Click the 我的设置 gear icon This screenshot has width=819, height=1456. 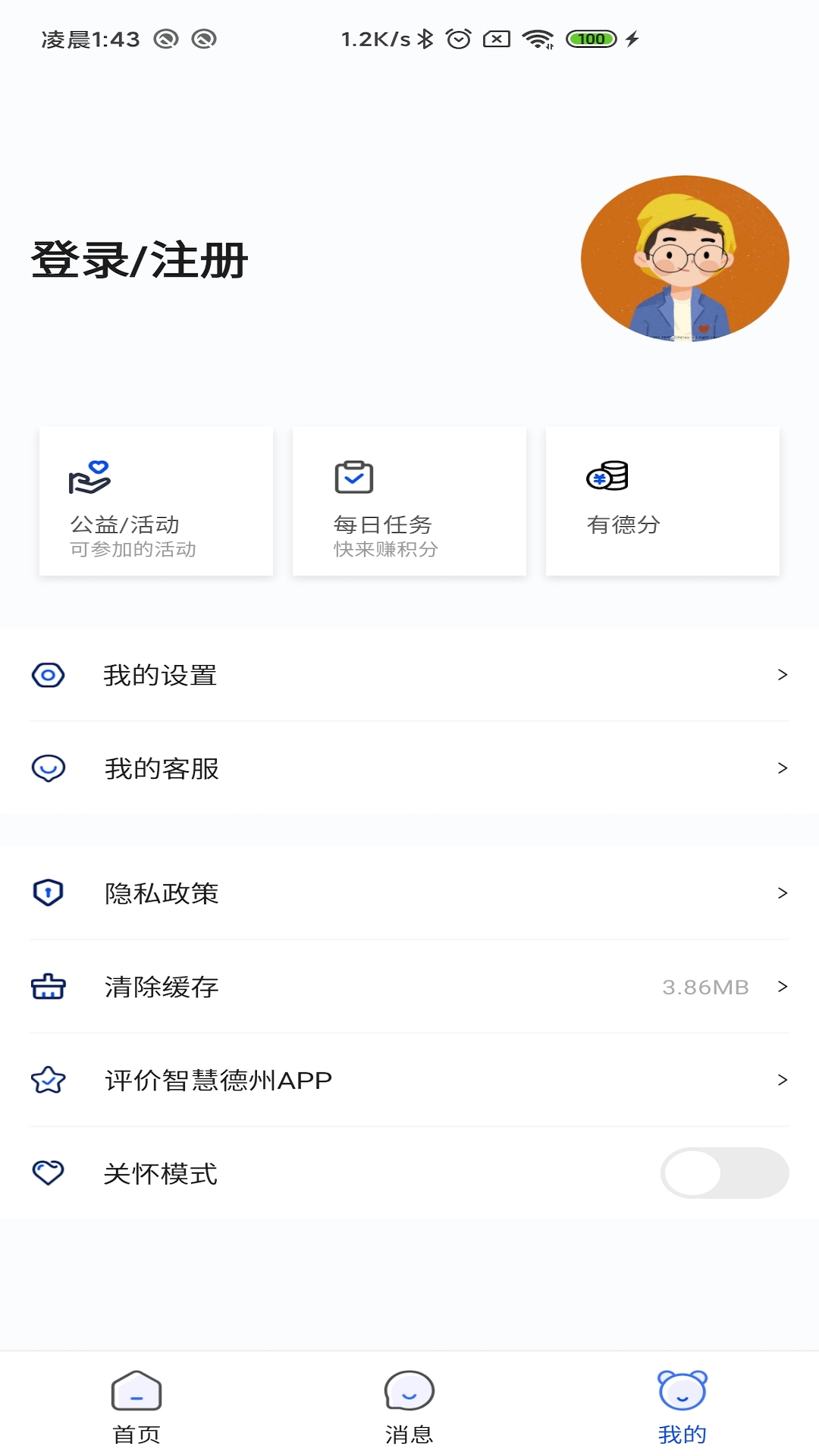pos(48,675)
